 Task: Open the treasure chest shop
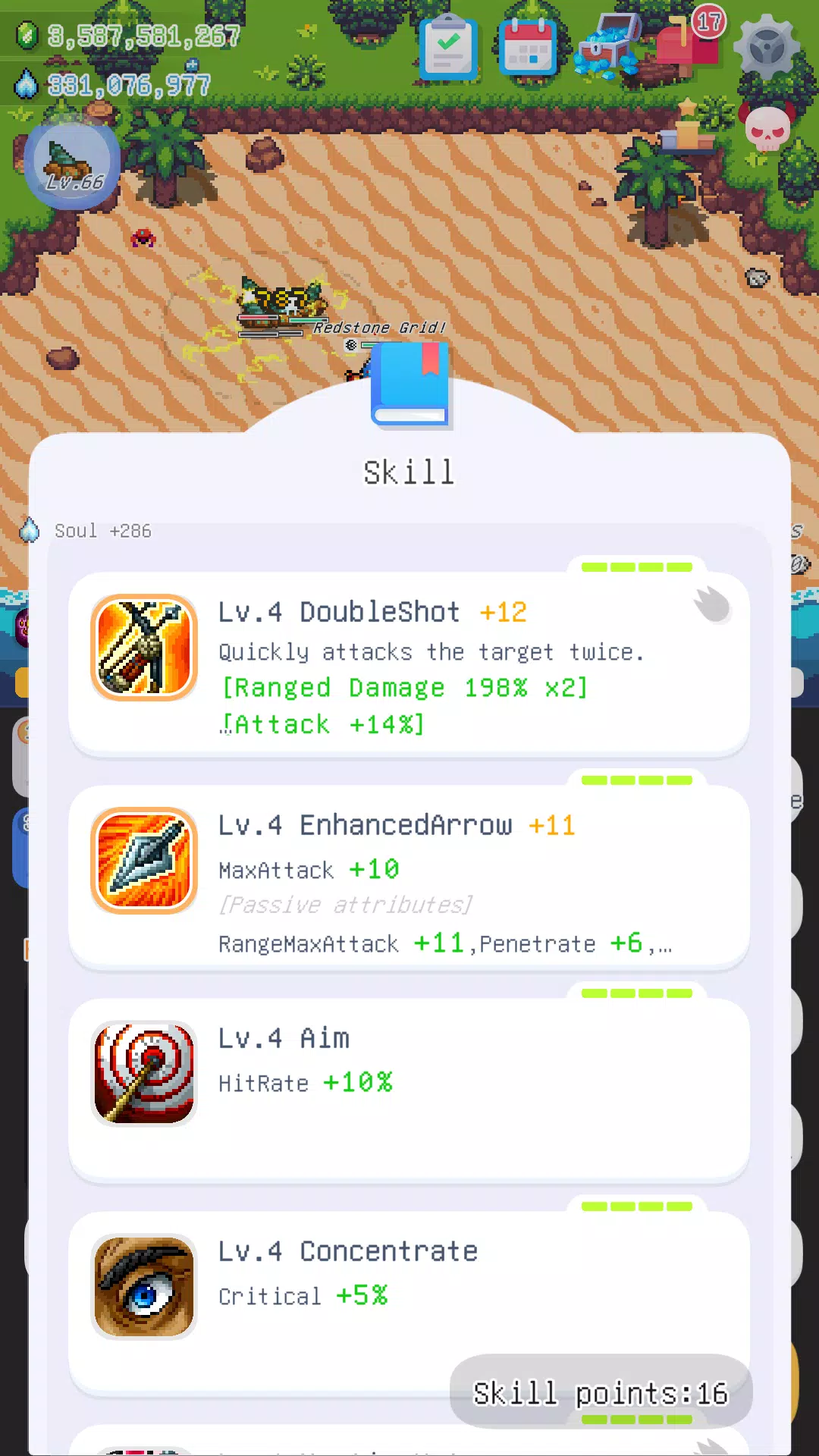tap(609, 45)
